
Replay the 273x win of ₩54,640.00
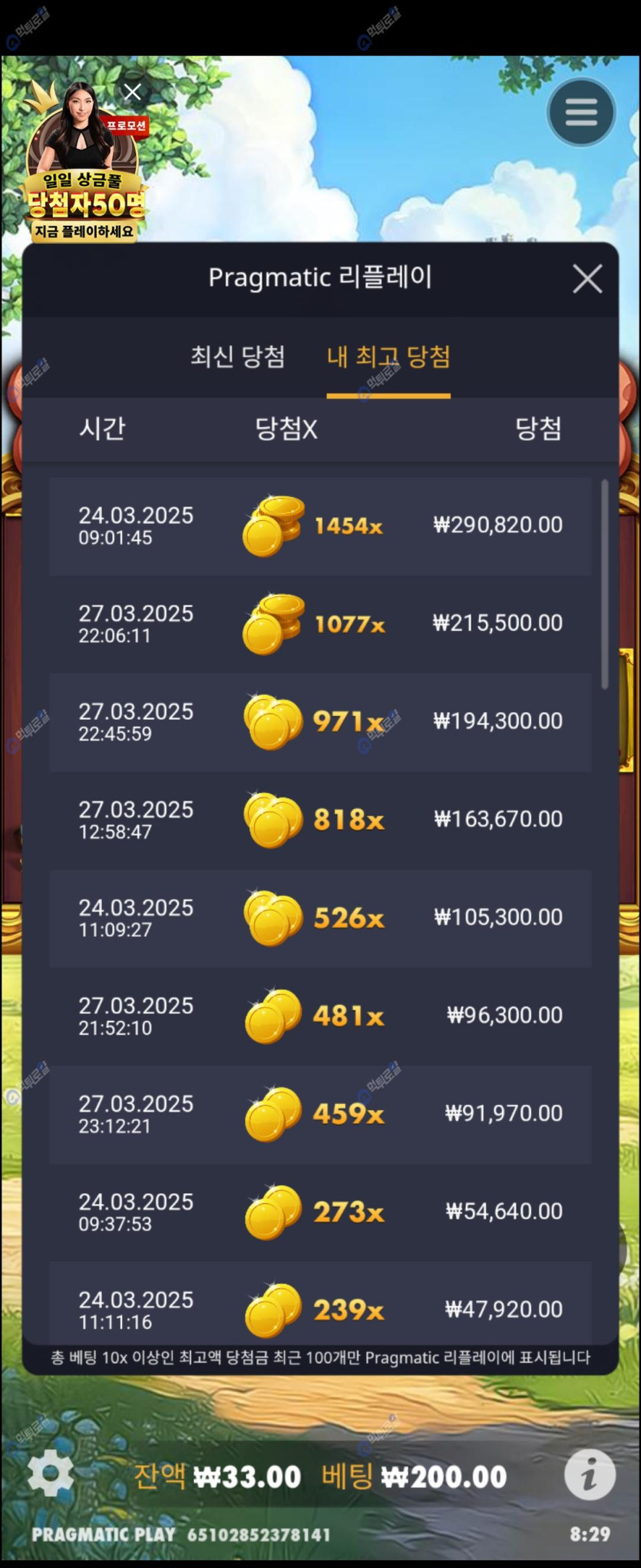point(320,1212)
